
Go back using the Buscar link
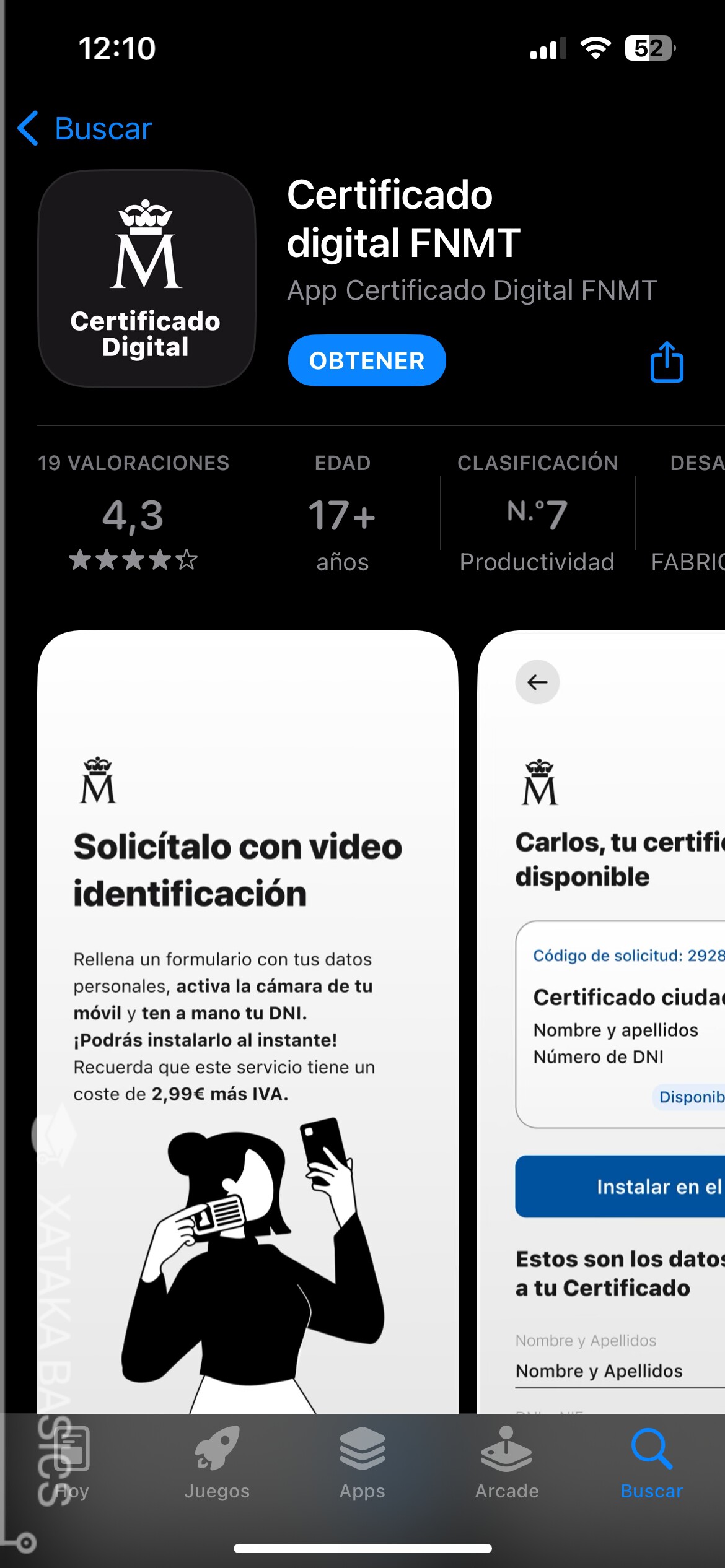[x=102, y=129]
